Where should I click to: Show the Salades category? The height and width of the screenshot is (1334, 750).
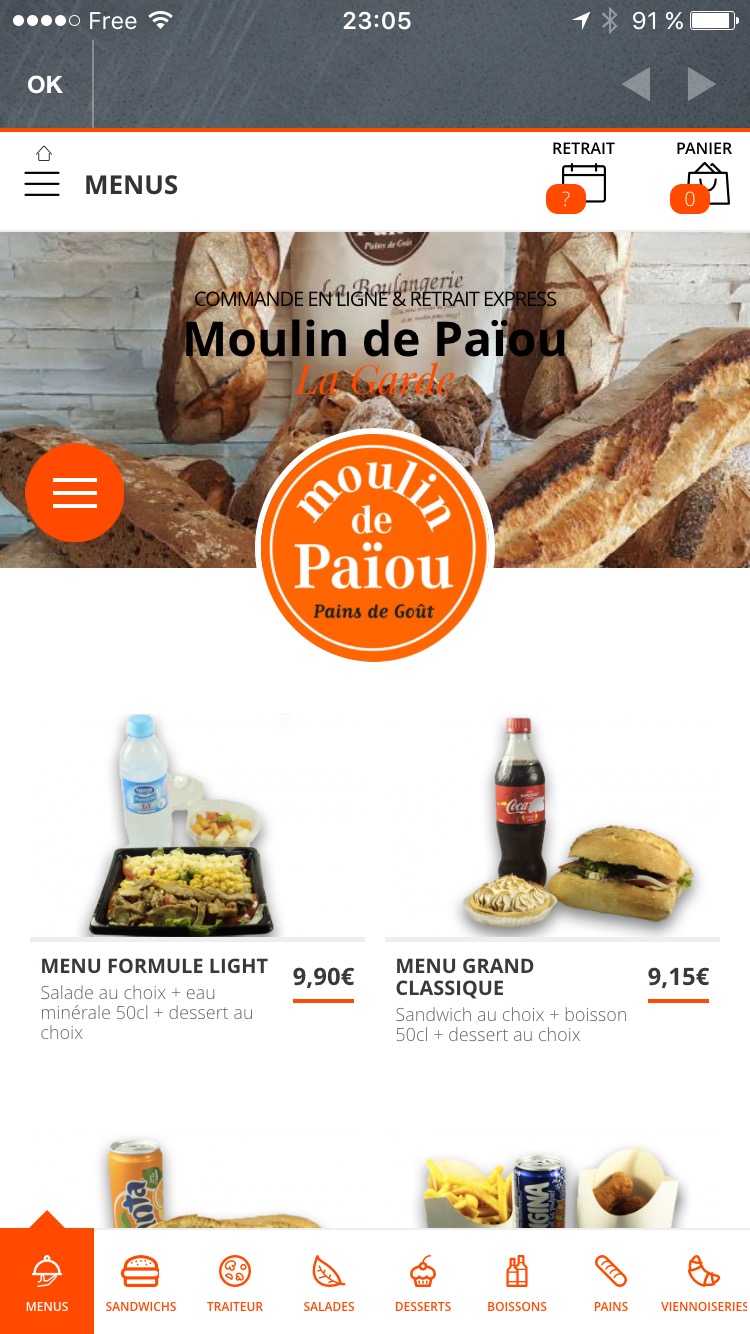click(329, 1281)
